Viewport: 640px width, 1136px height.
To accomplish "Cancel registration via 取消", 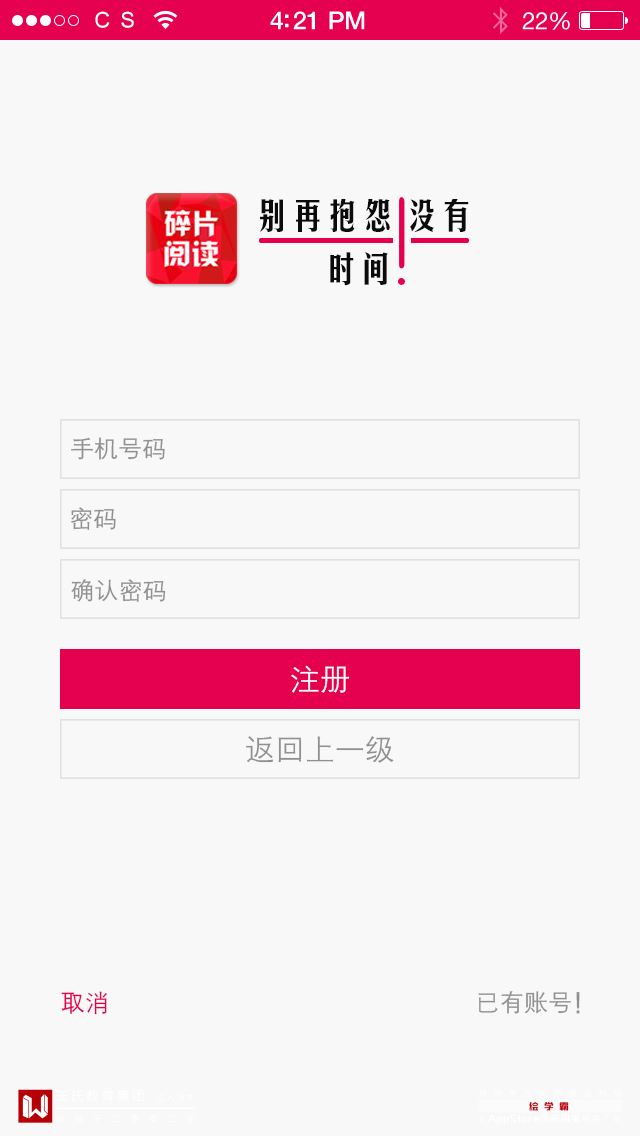I will tap(85, 1003).
